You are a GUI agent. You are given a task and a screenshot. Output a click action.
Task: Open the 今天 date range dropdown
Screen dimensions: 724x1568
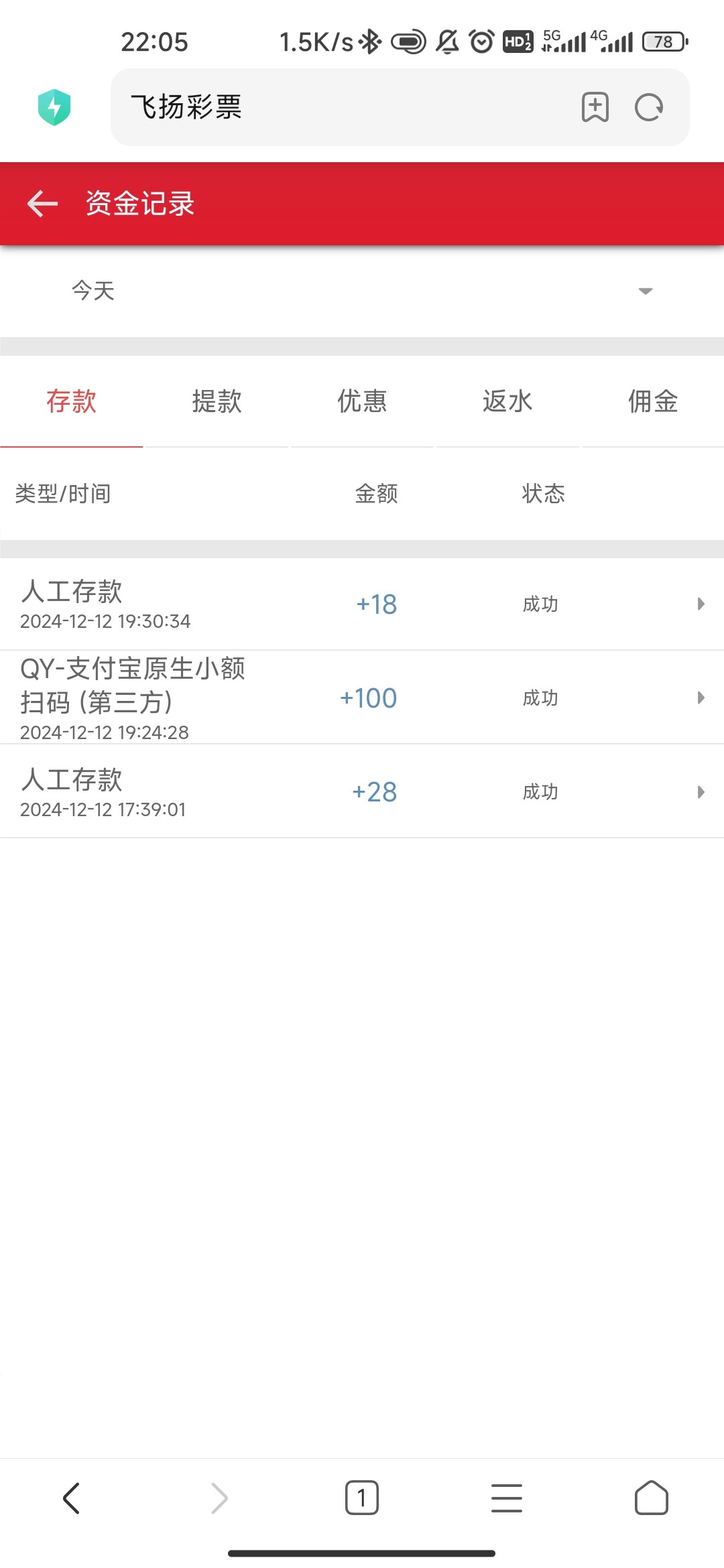(362, 291)
